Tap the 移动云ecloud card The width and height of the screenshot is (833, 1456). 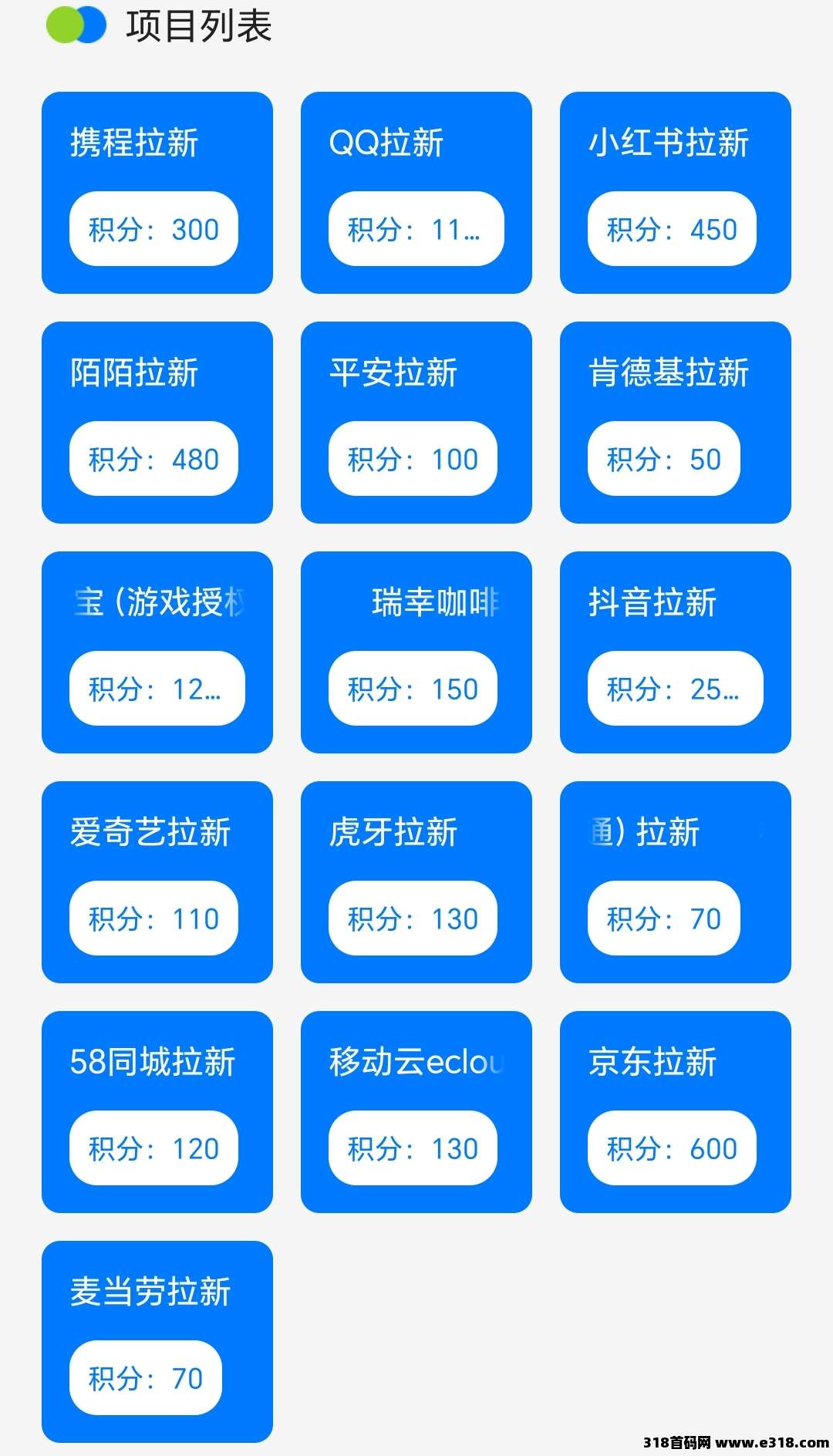click(x=416, y=1112)
